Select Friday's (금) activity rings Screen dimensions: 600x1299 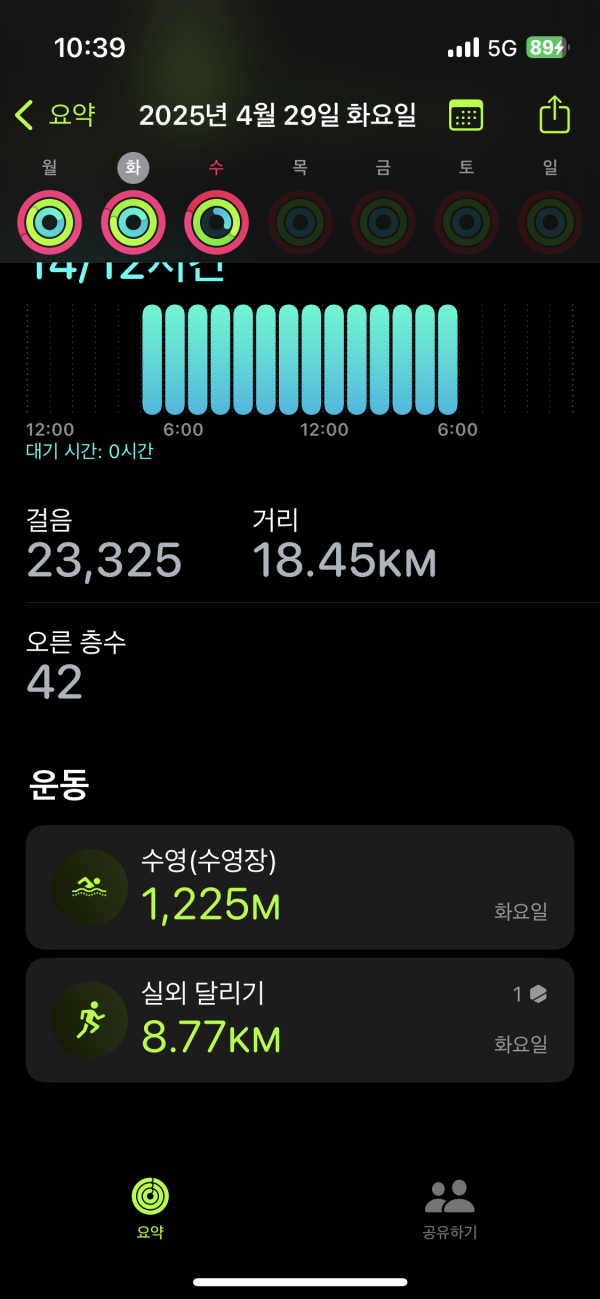[x=383, y=221]
